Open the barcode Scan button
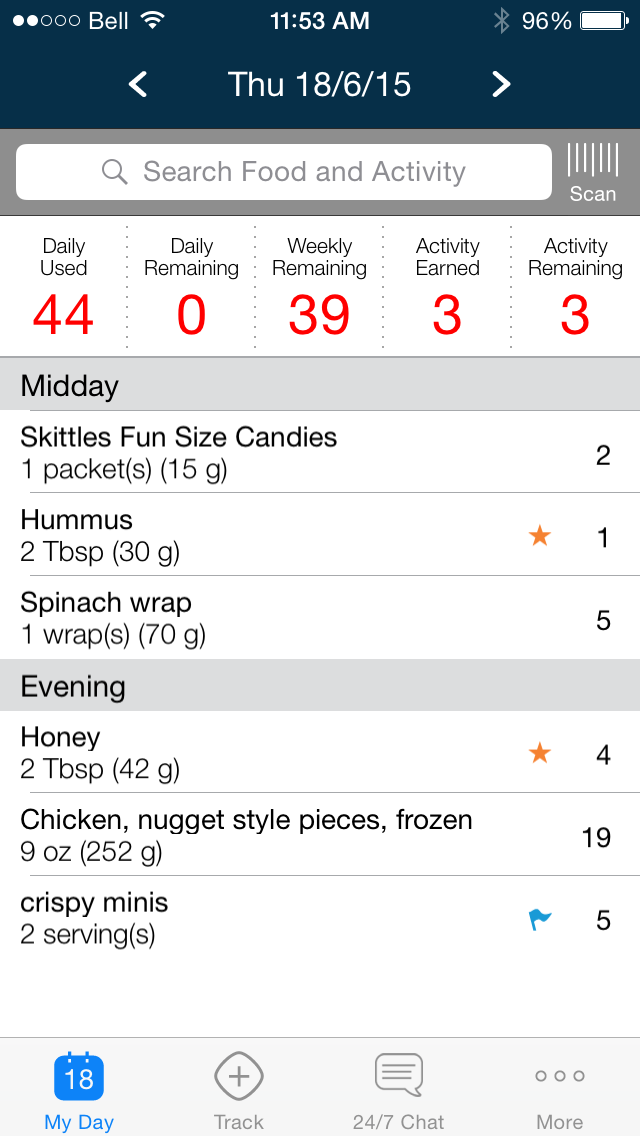 pyautogui.click(x=593, y=172)
